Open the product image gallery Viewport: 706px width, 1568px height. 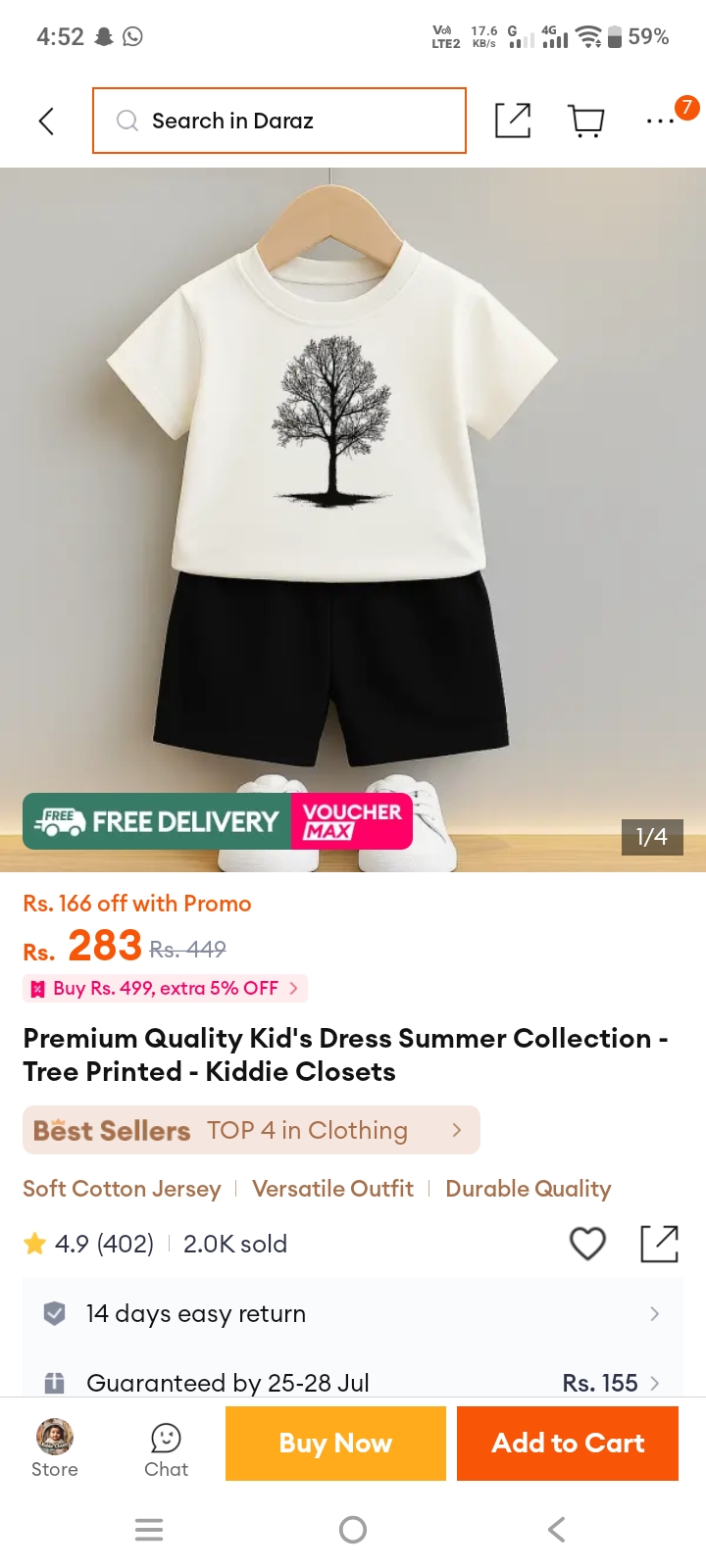[353, 519]
